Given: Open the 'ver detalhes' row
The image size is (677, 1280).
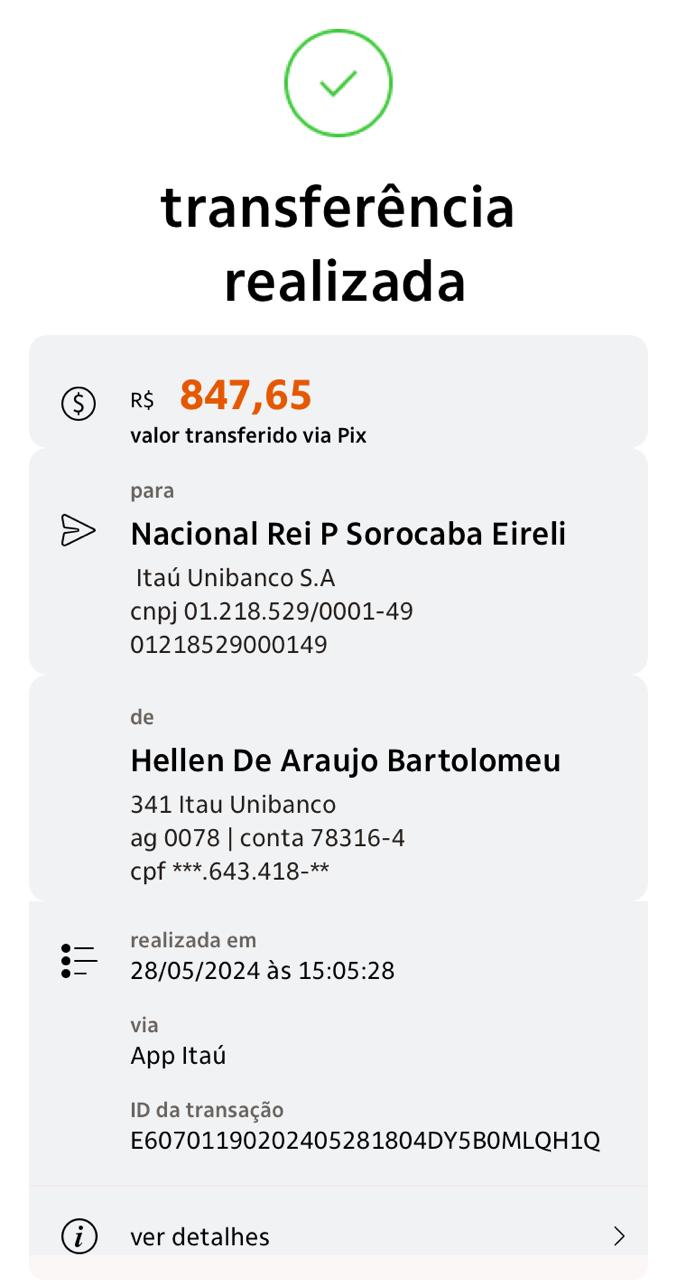Looking at the screenshot, I should click(338, 1236).
